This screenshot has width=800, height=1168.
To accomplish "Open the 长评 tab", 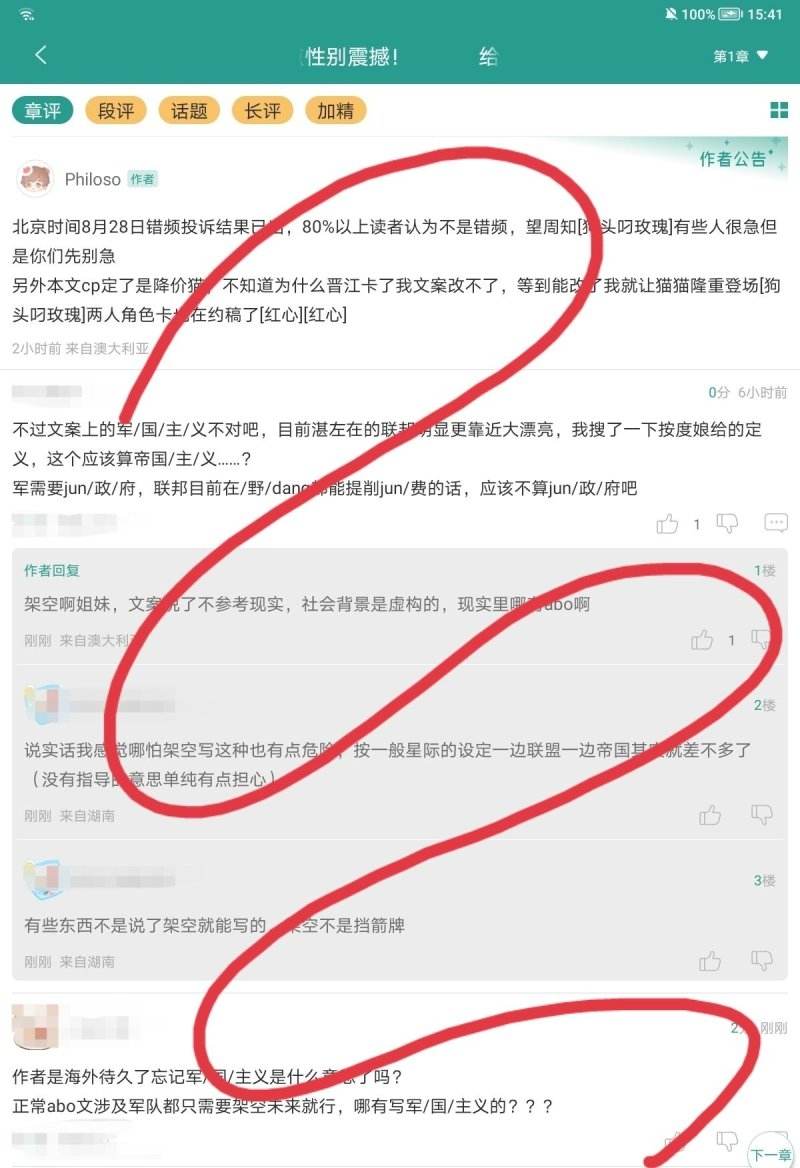I will click(x=262, y=111).
